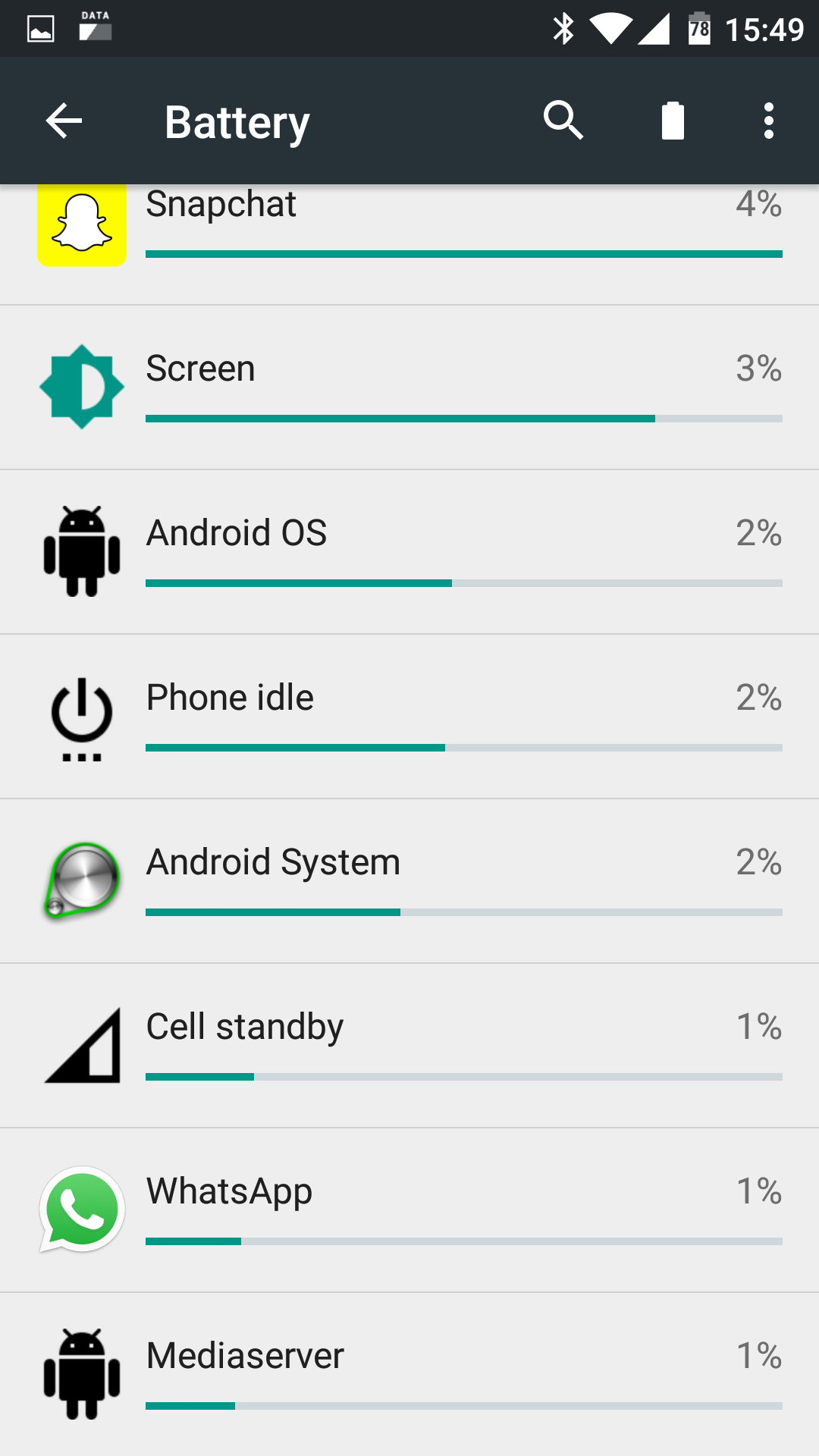The image size is (819, 1456).
Task: Go back from Battery settings
Action: [x=64, y=121]
